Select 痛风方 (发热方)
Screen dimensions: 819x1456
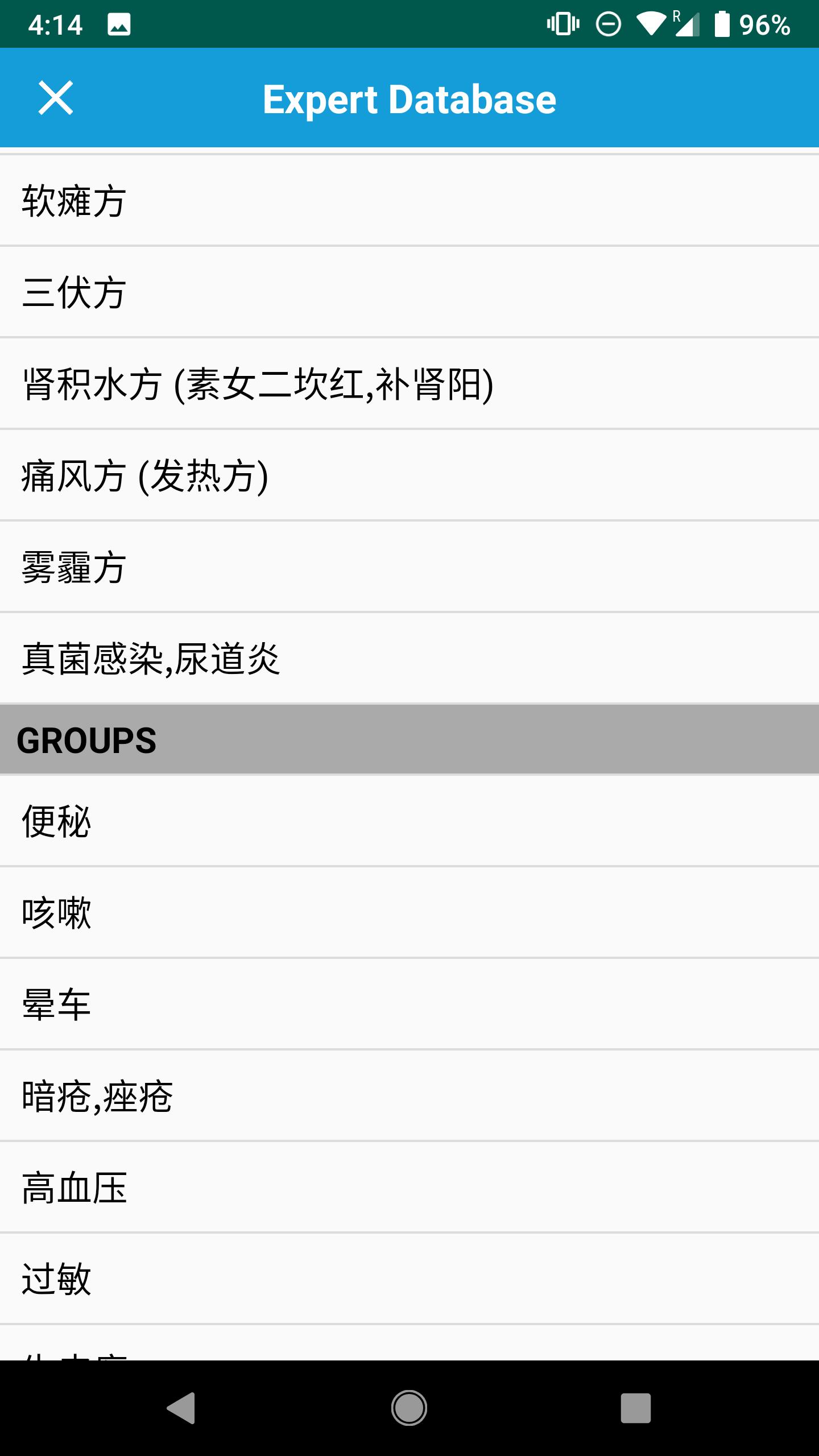pyautogui.click(x=409, y=475)
